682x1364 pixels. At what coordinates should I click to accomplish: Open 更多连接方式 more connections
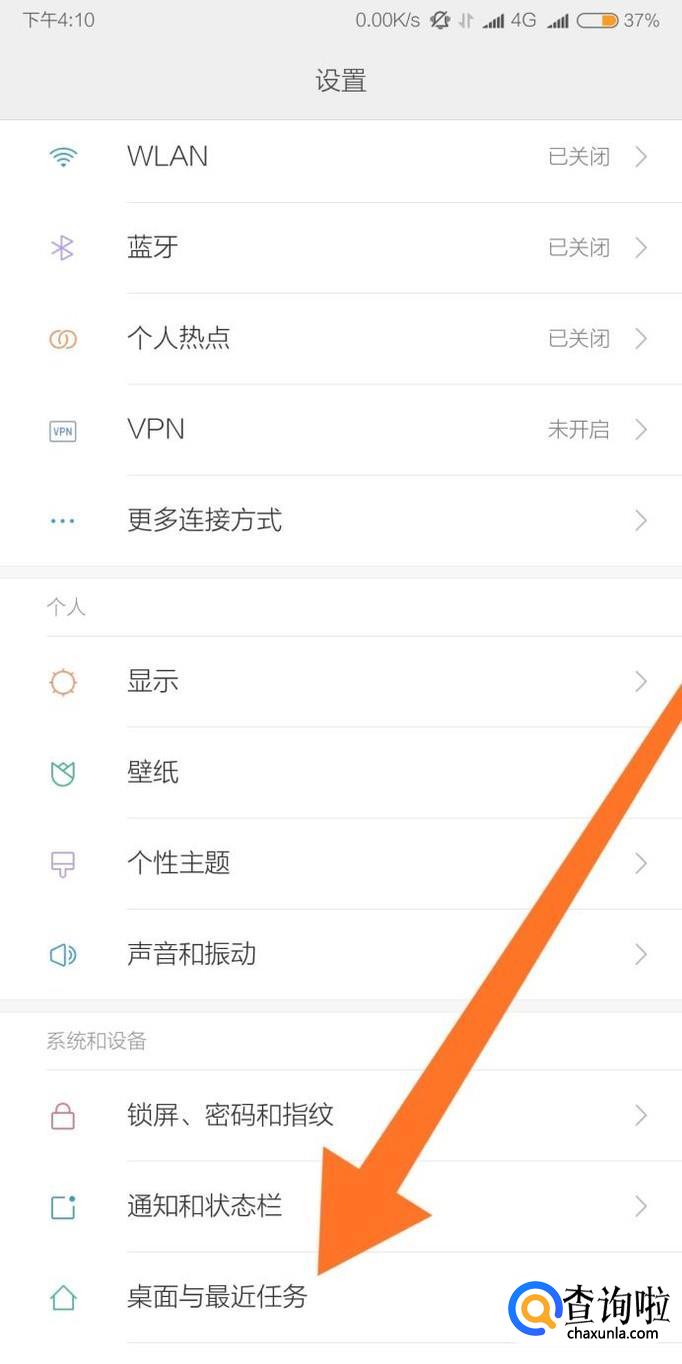click(x=340, y=521)
